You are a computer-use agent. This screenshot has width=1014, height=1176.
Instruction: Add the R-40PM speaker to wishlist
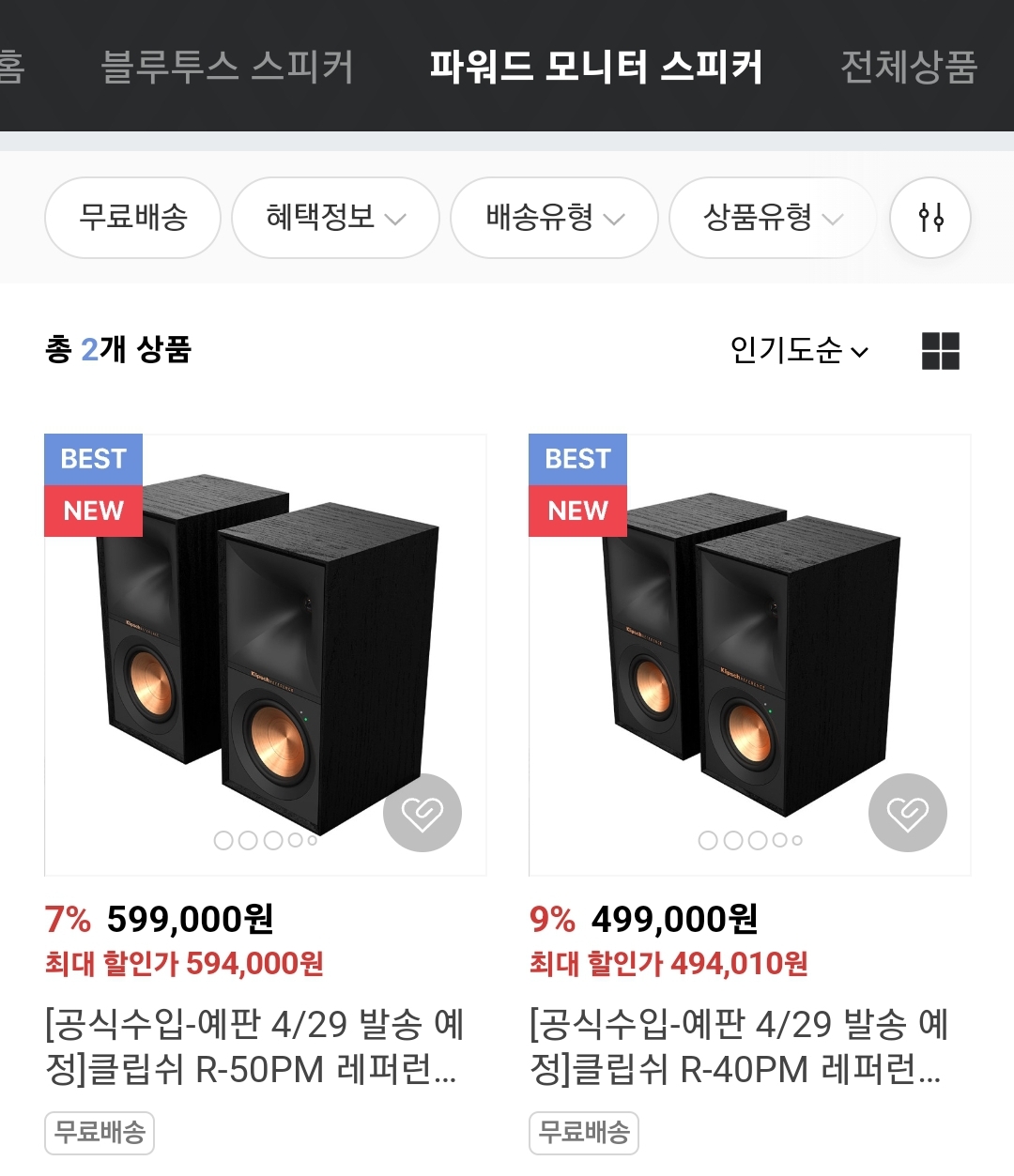[x=907, y=813]
